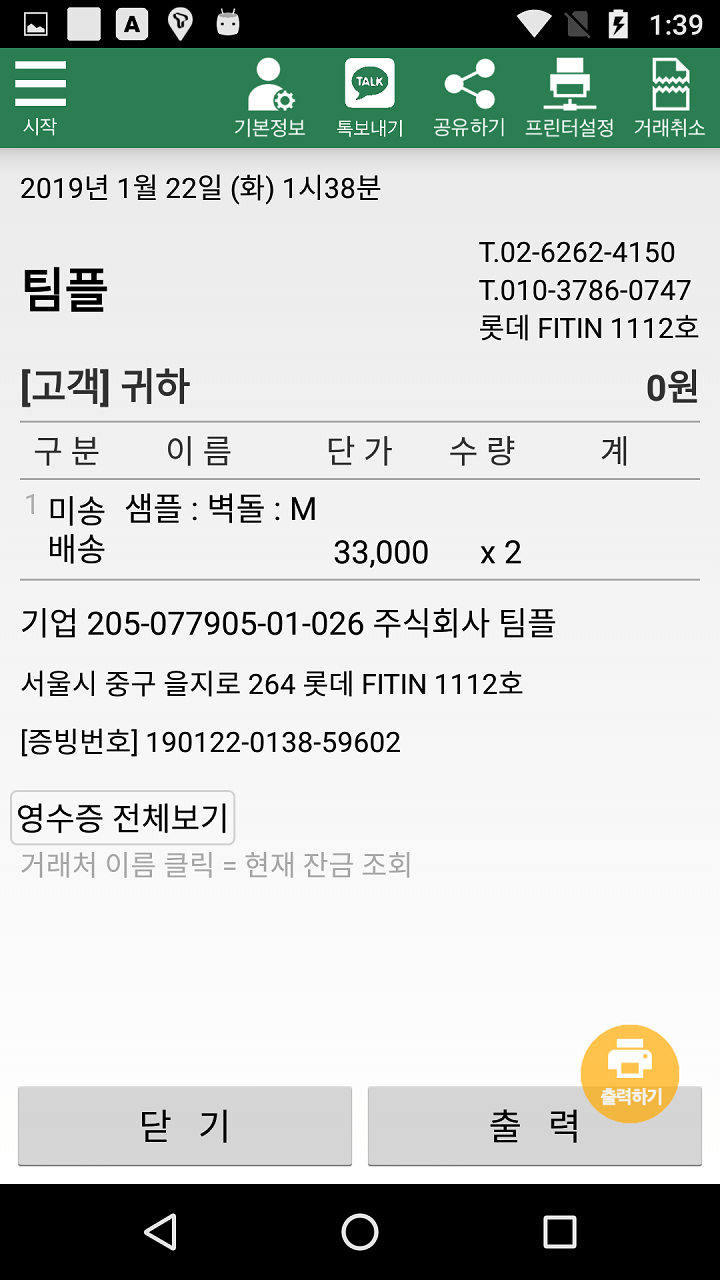This screenshot has width=720, height=1280.
Task: Open the 시작 hamburger menu
Action: [40, 97]
